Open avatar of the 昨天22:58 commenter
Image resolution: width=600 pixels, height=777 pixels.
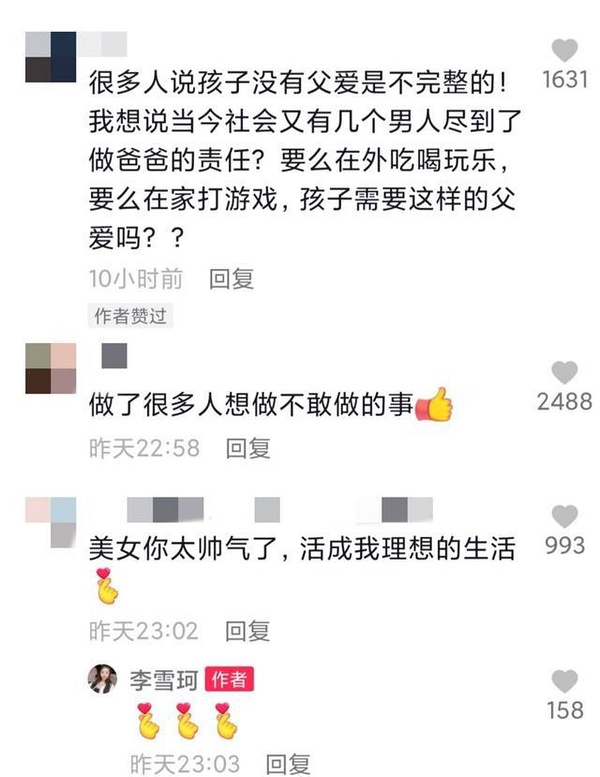tap(51, 368)
